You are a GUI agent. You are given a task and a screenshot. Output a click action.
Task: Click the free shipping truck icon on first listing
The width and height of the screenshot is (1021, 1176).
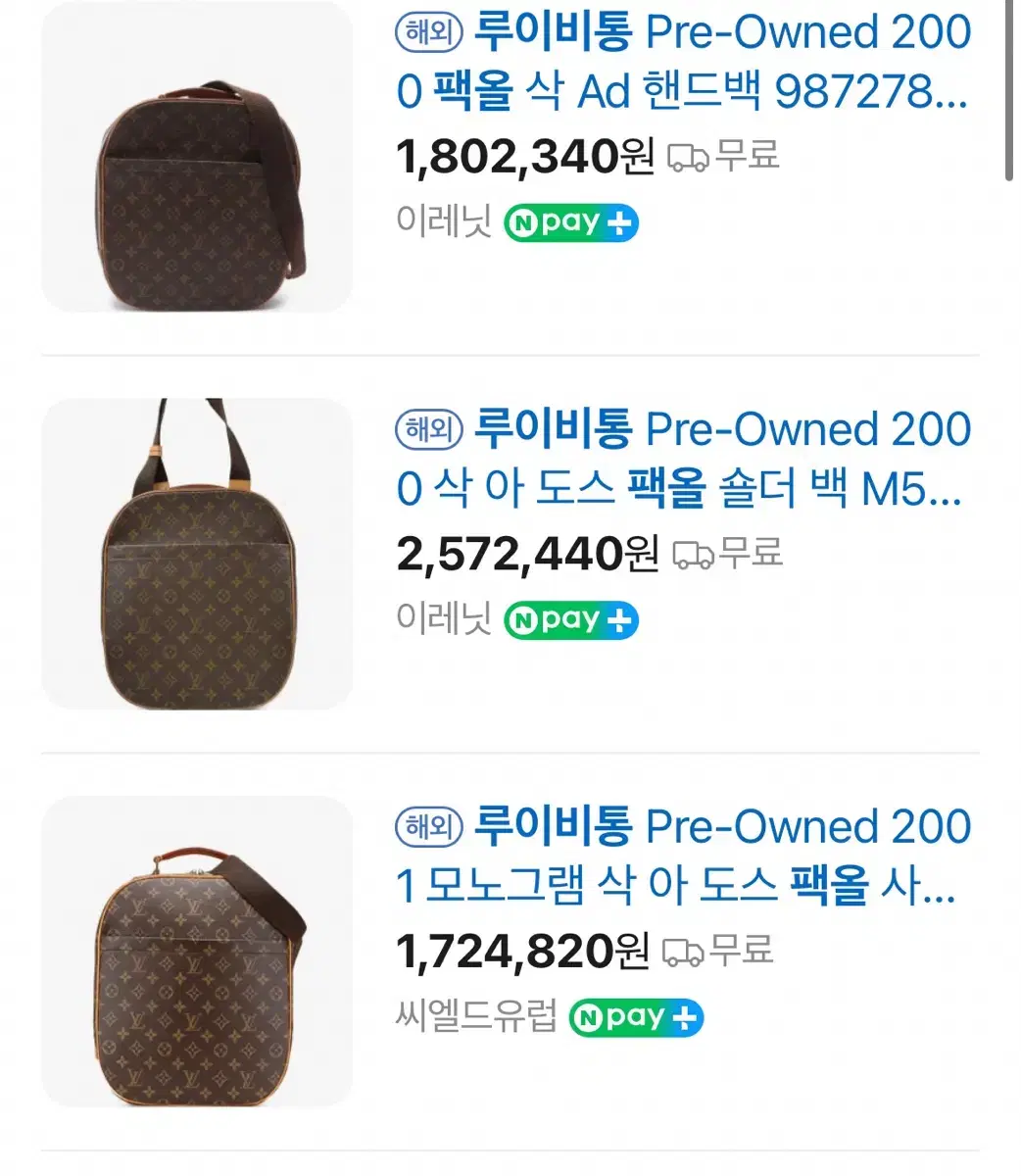pos(689,157)
